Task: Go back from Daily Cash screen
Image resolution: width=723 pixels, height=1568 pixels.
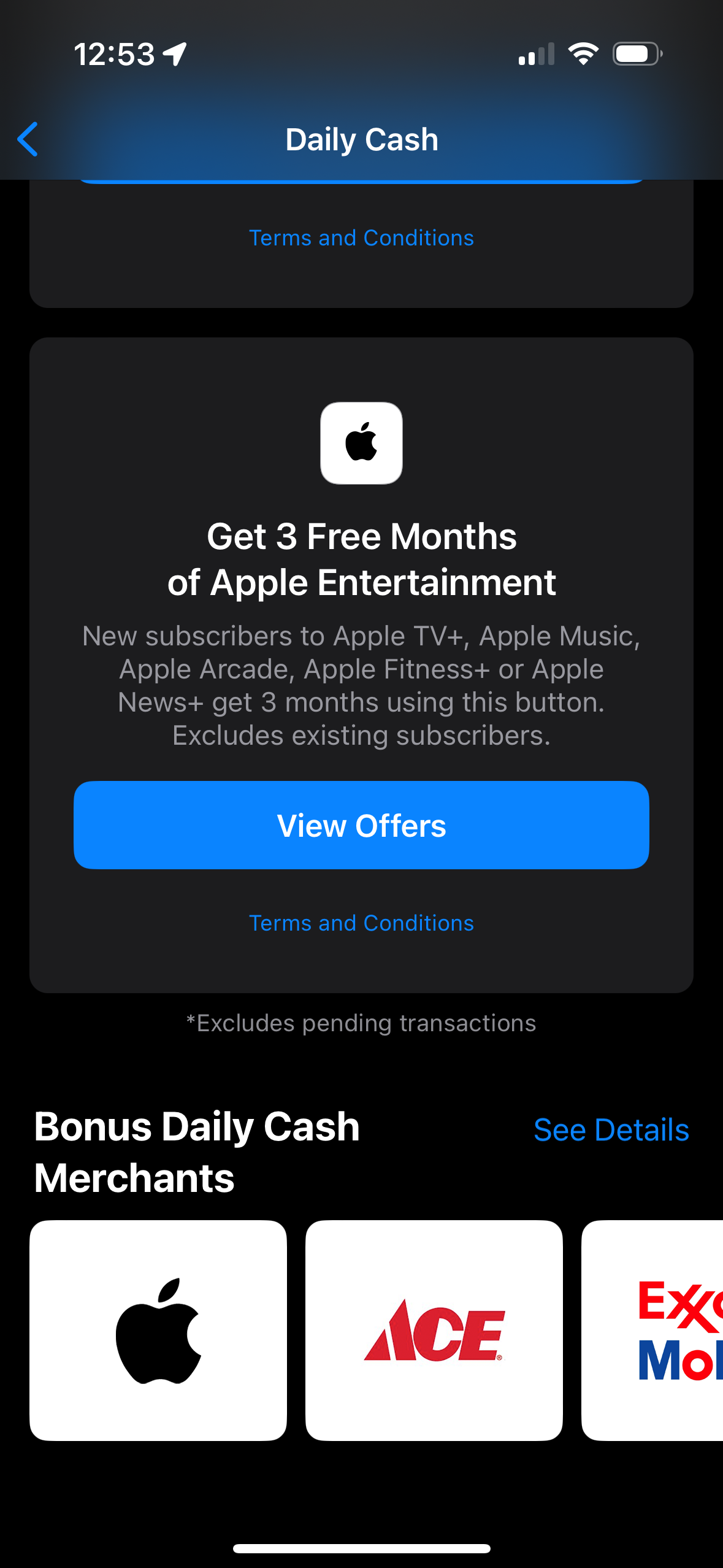Action: (28, 139)
